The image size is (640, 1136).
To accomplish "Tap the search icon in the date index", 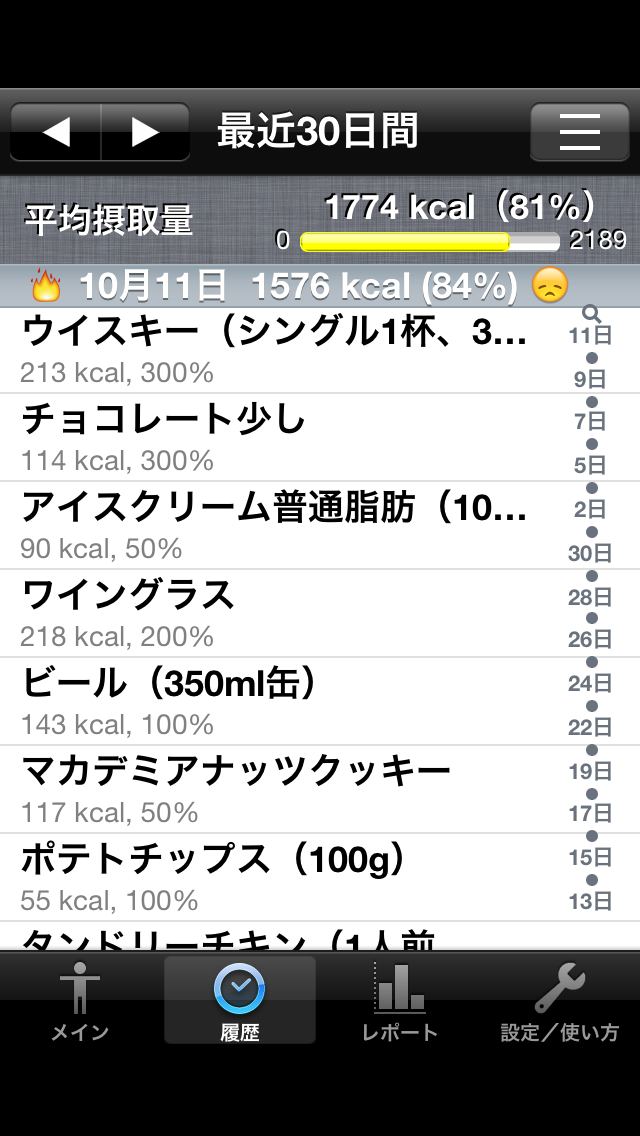I will (591, 314).
